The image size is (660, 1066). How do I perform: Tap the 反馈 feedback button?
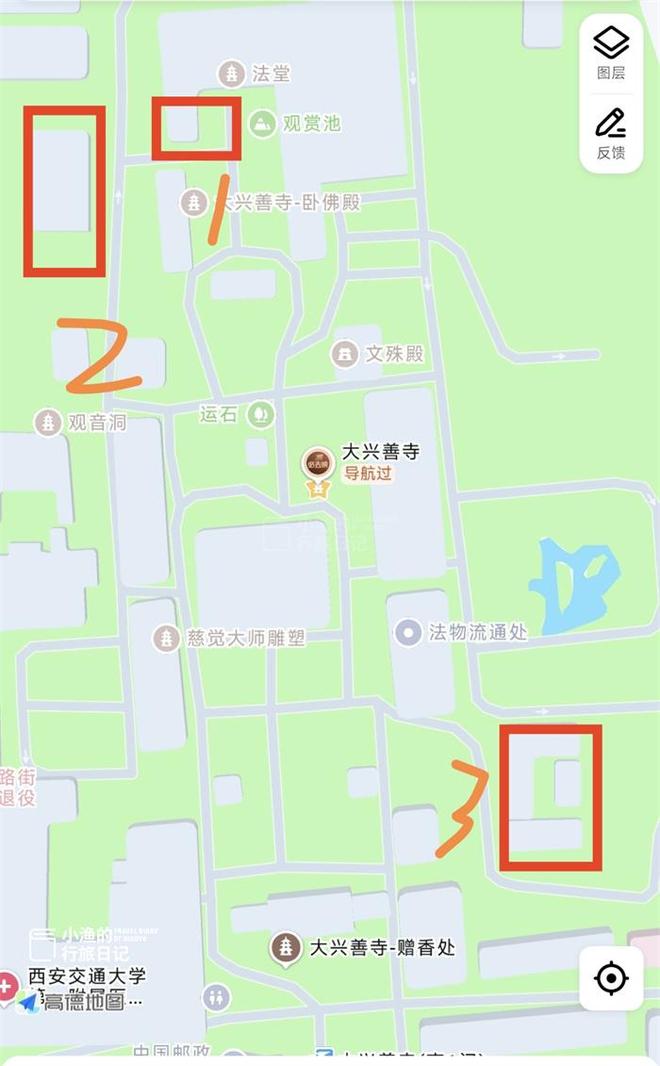click(x=611, y=134)
